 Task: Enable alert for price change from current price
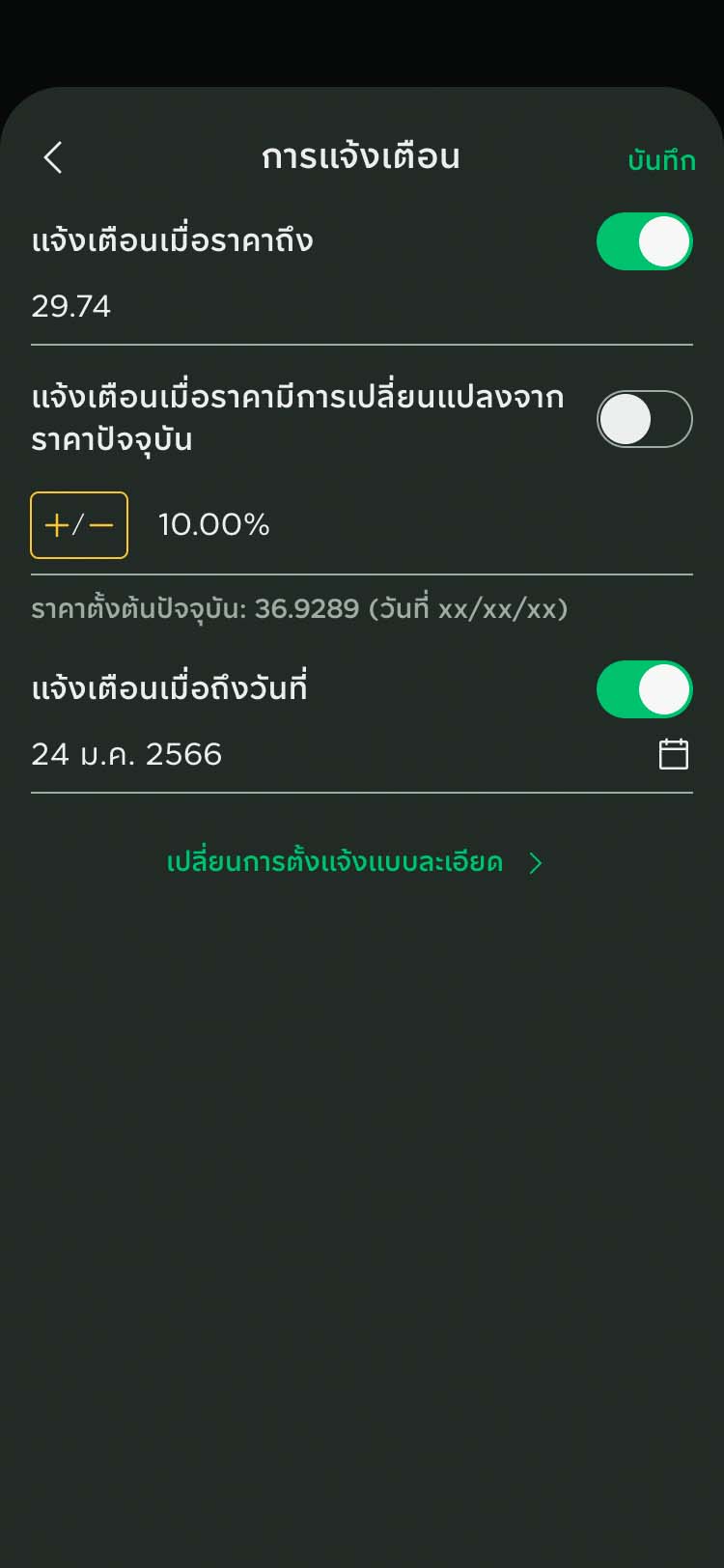(x=644, y=419)
